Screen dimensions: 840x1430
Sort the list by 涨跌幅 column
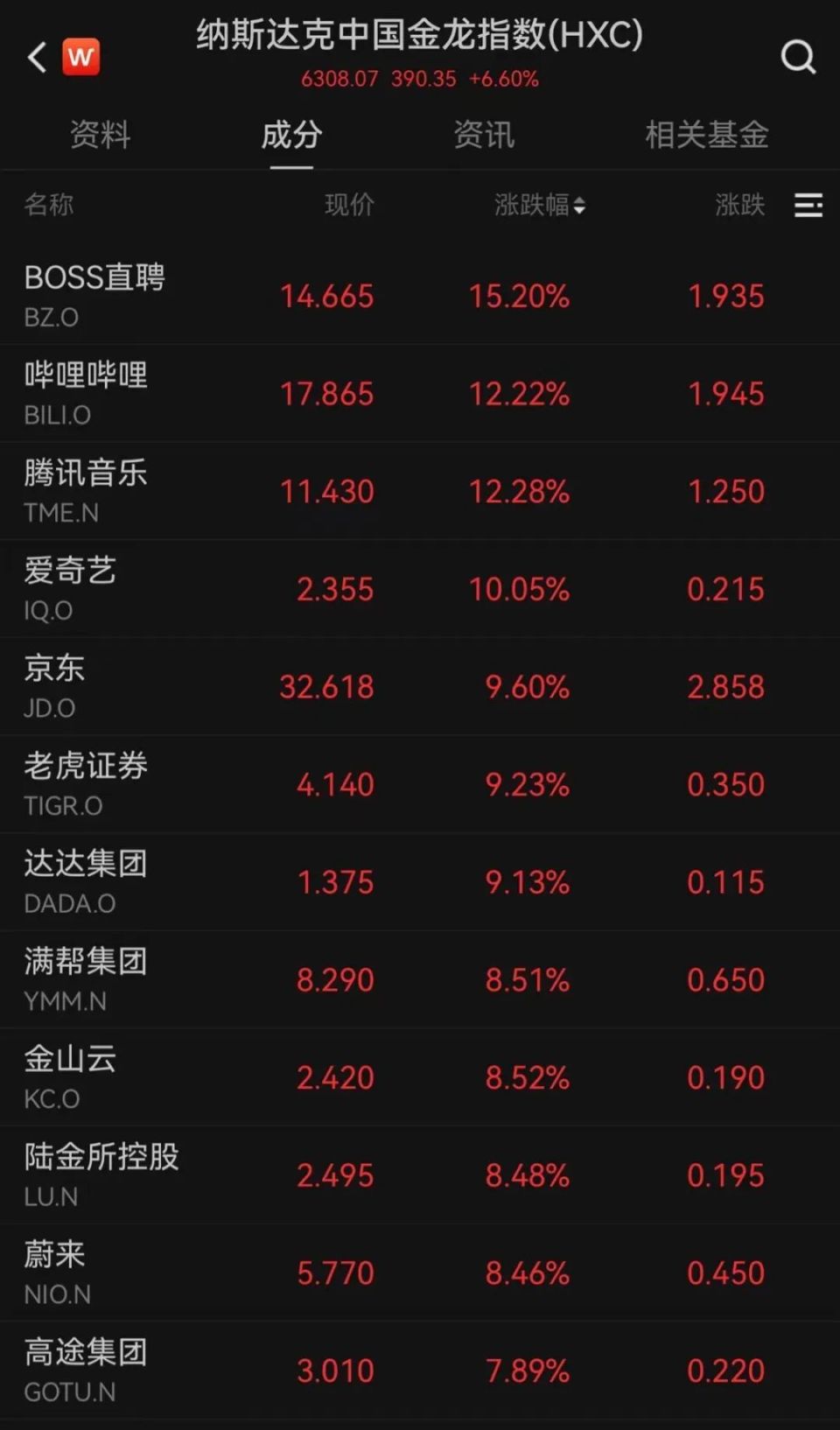click(x=539, y=205)
